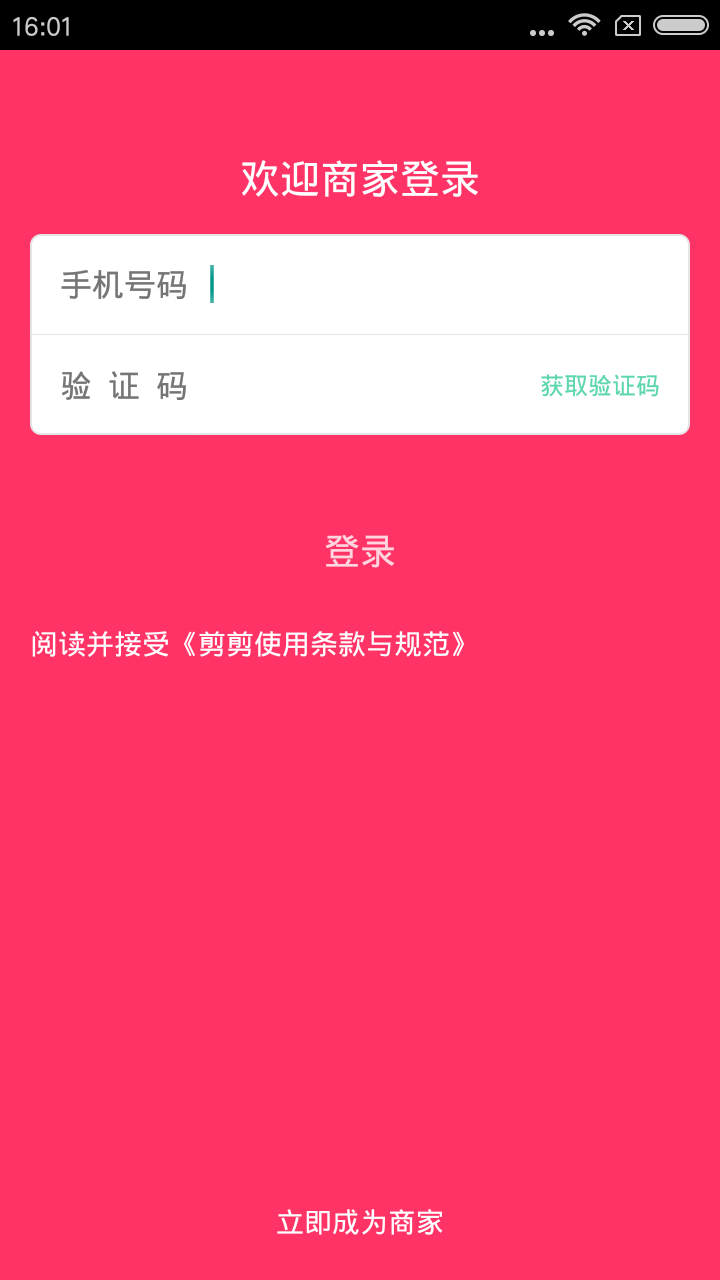
Task: Focus the 手机号码 phone number field
Action: (x=430, y=285)
